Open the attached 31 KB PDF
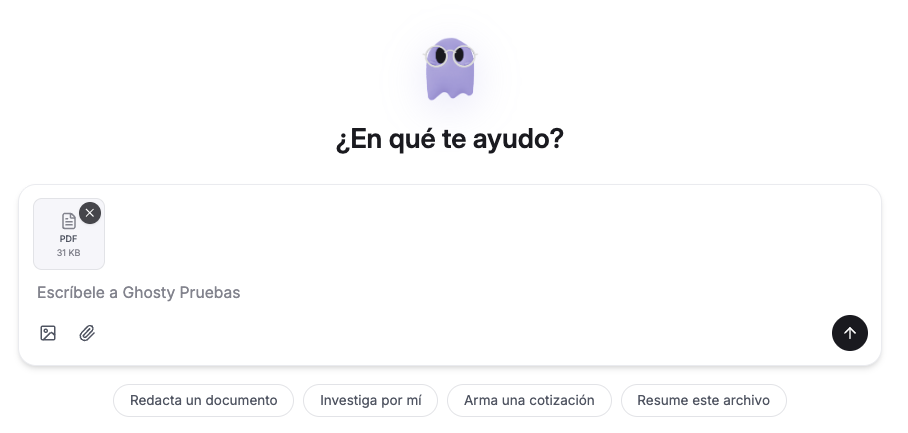Image resolution: width=908 pixels, height=433 pixels. click(69, 234)
